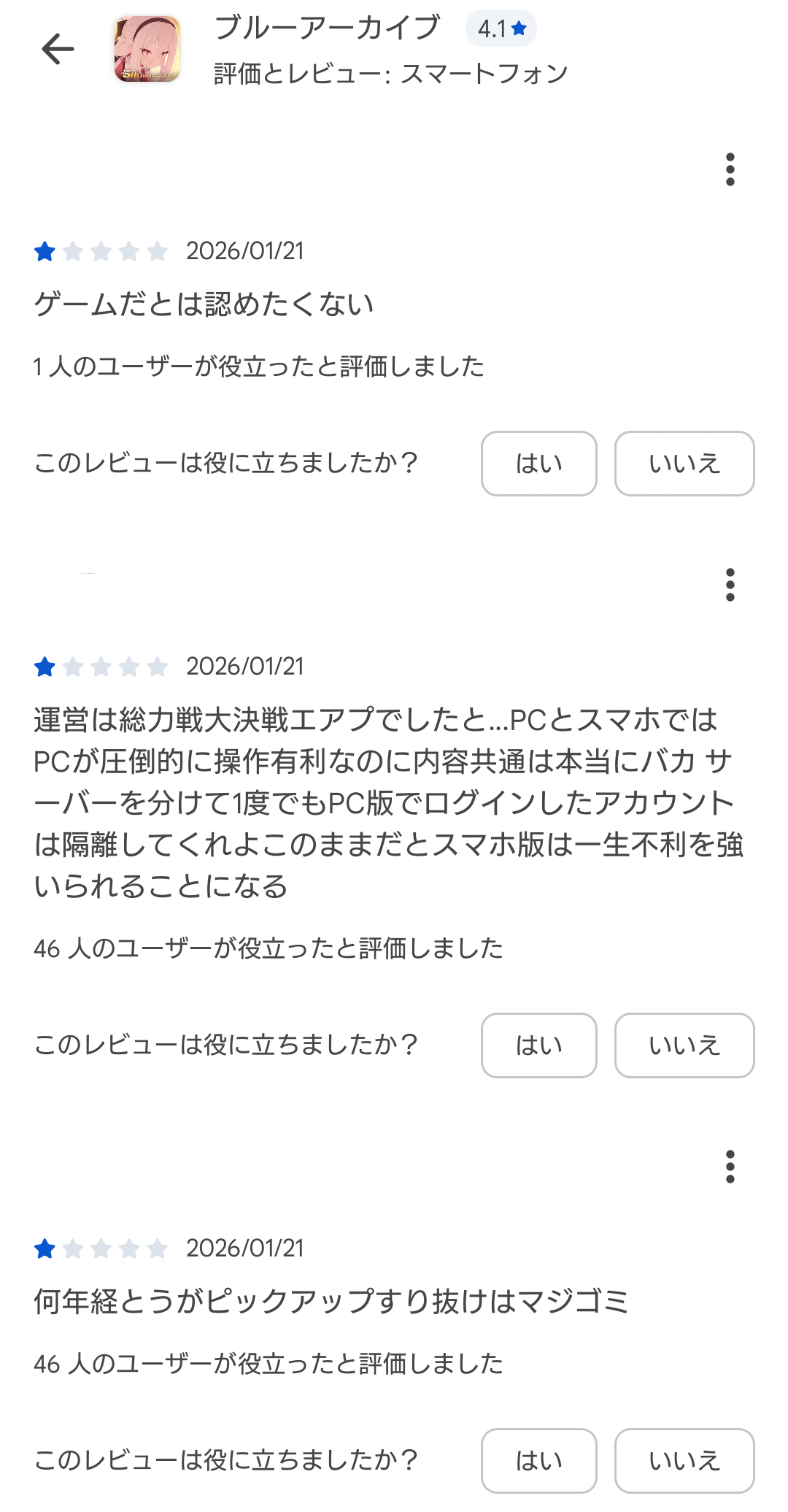Open overflow menu for ピックアップすり抜け review
Viewport: 788px width, 1512px height.
click(x=730, y=1167)
